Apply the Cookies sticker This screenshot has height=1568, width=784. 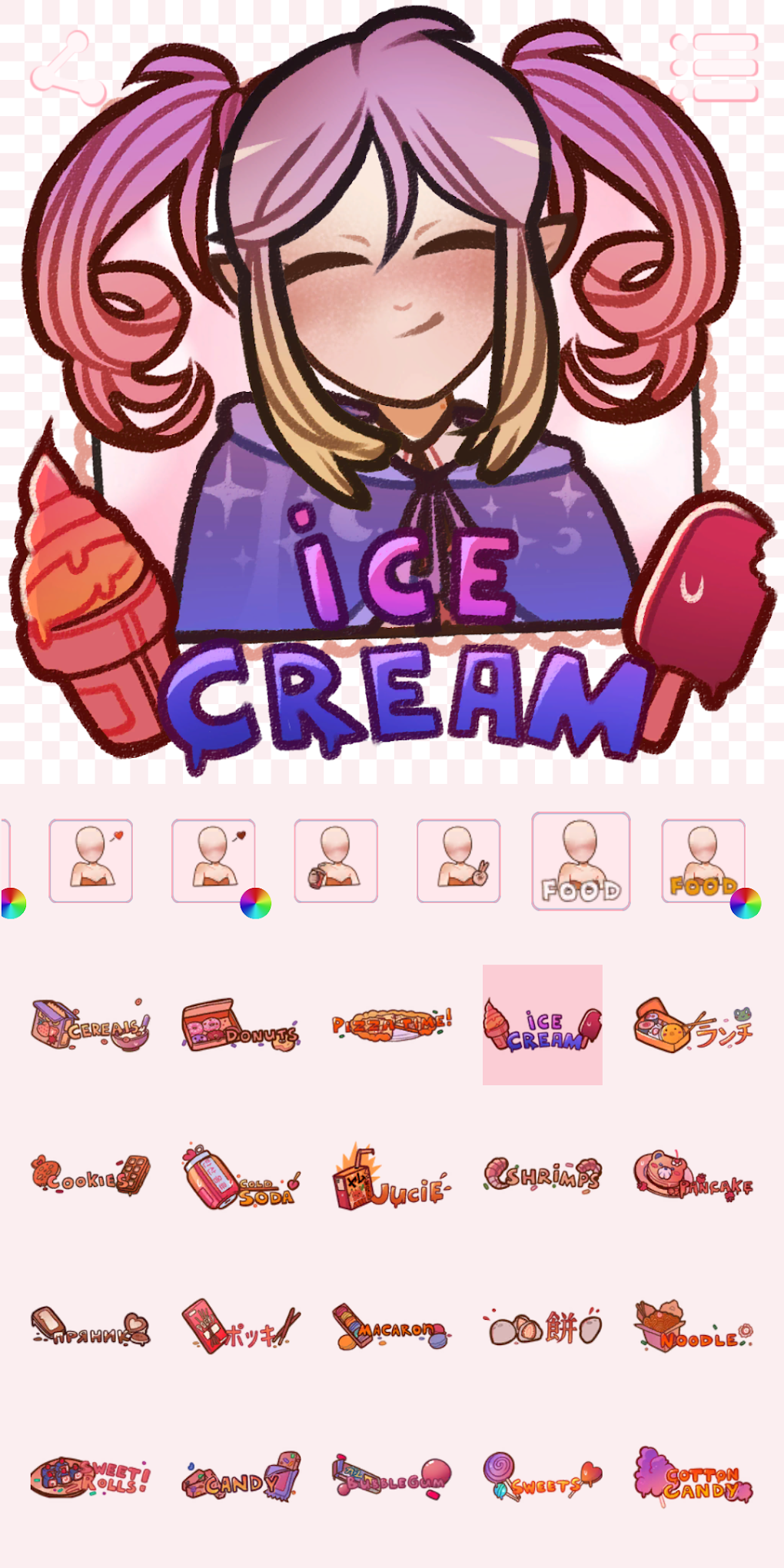coord(91,1175)
